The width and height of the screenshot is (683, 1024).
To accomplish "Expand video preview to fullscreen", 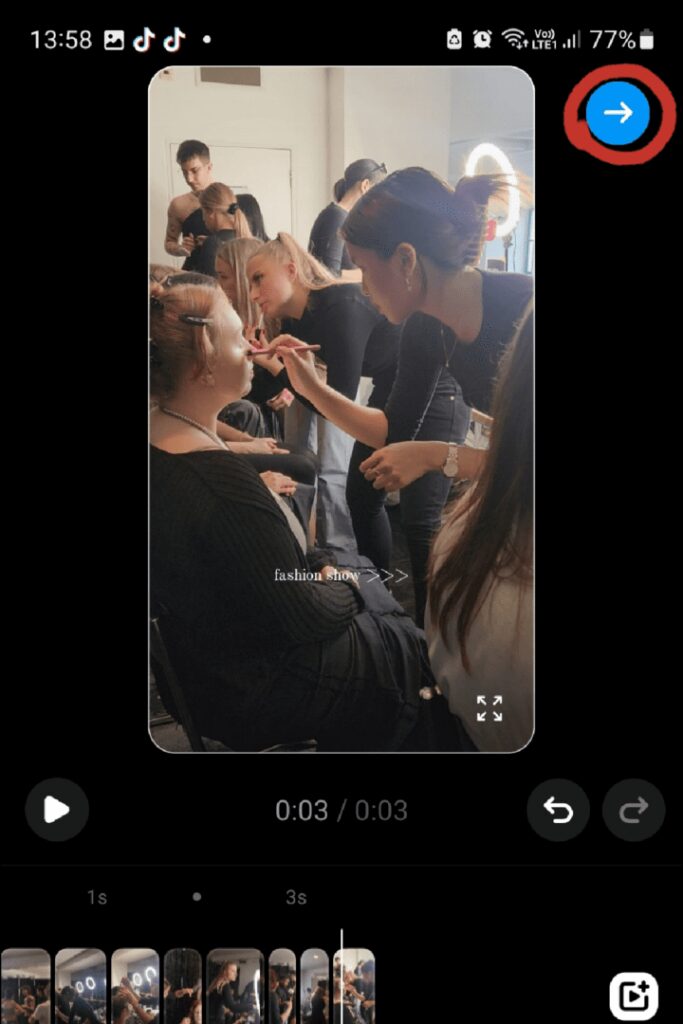I will 489,708.
